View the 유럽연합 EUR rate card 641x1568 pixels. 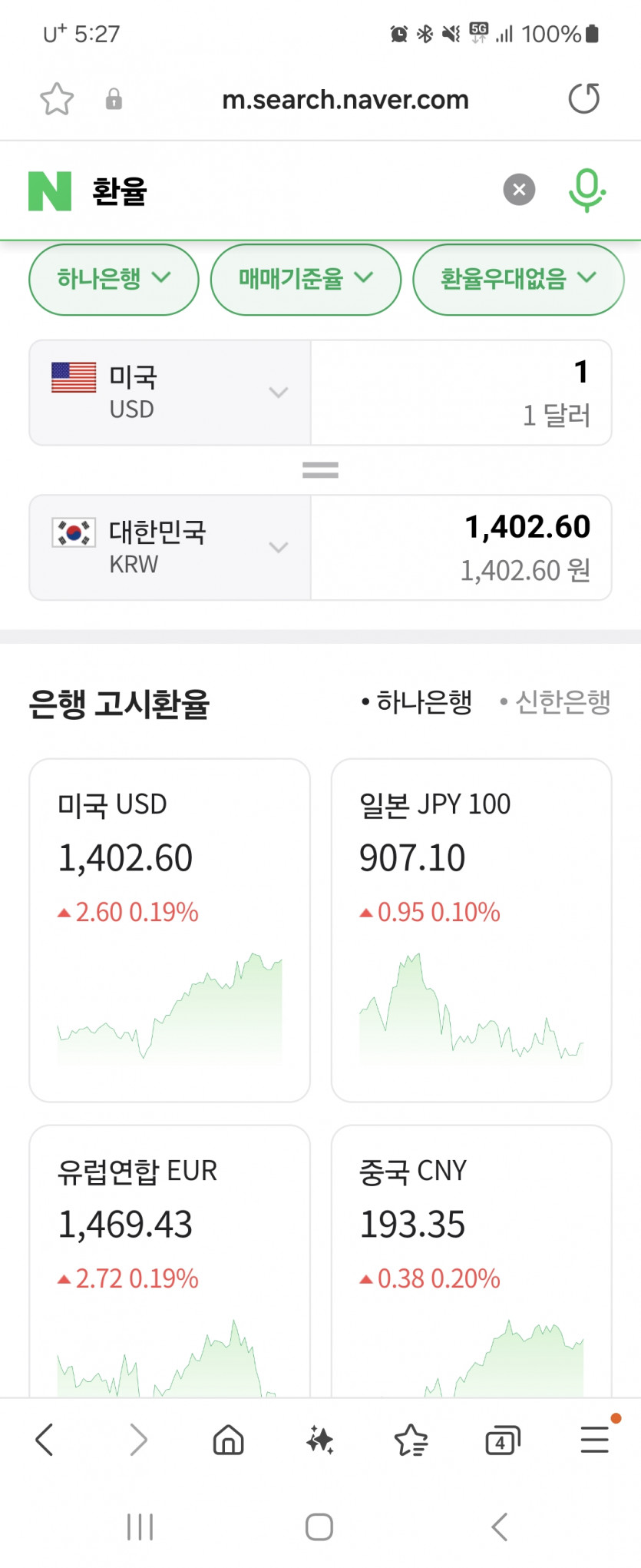point(170,1260)
